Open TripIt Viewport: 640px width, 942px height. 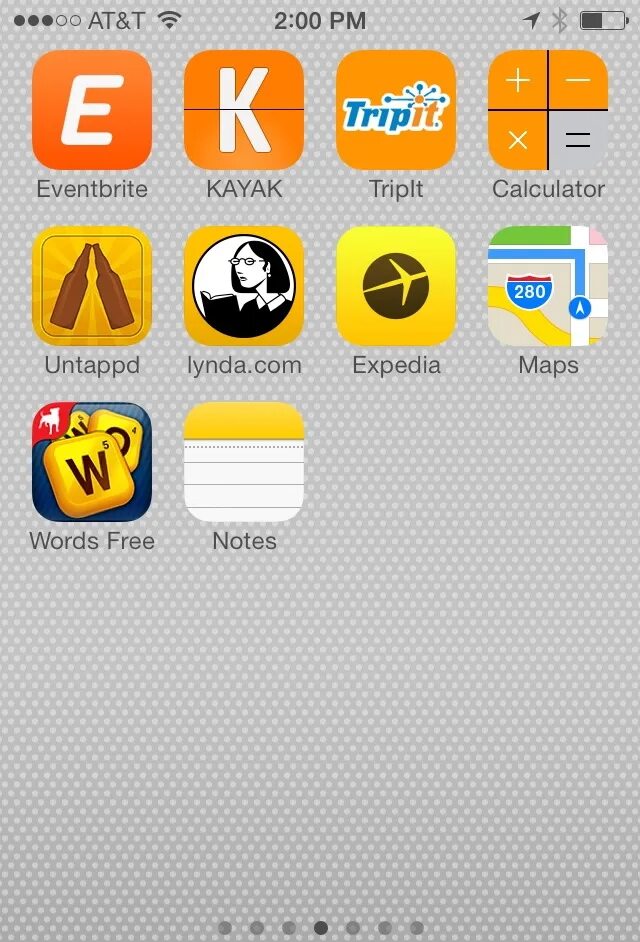[x=396, y=110]
